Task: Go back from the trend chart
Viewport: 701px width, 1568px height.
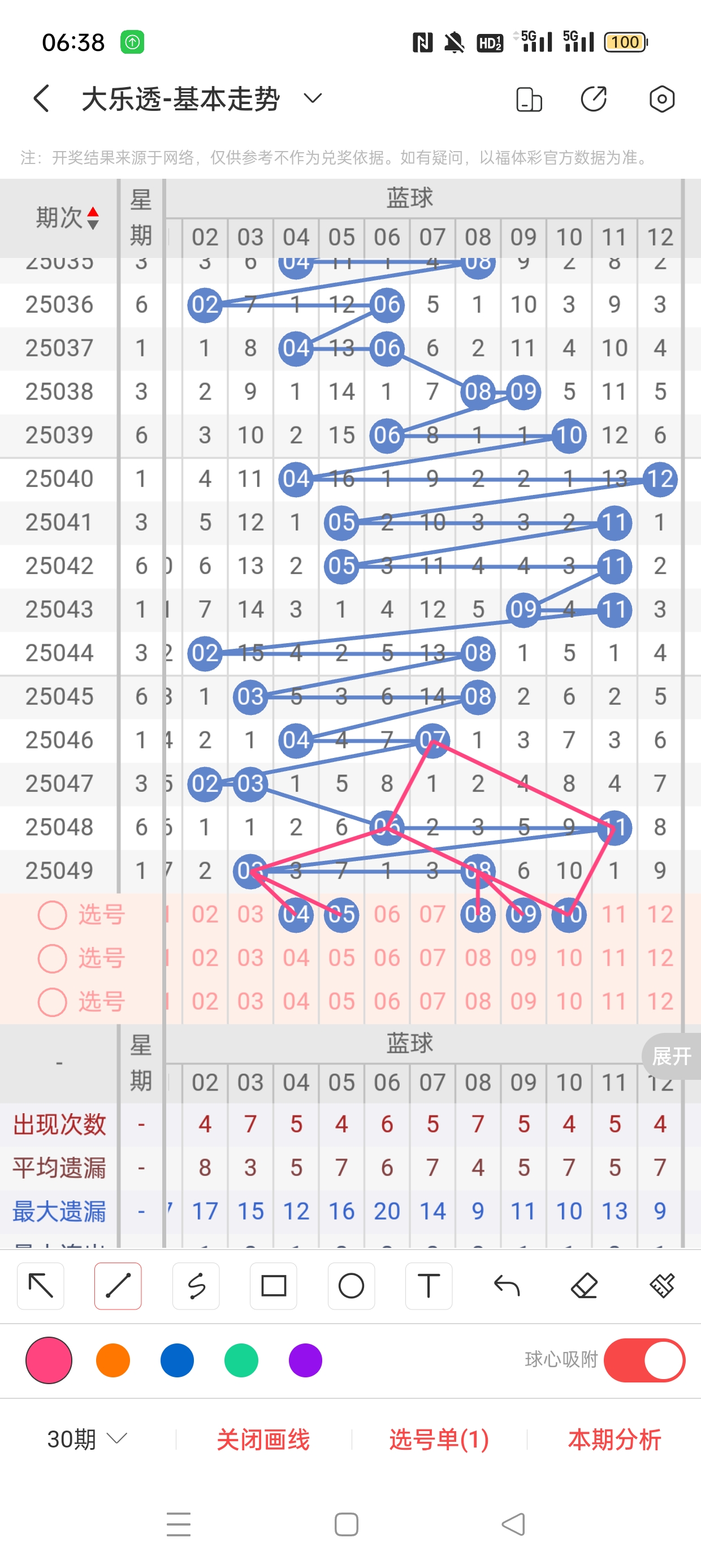Action: tap(41, 98)
